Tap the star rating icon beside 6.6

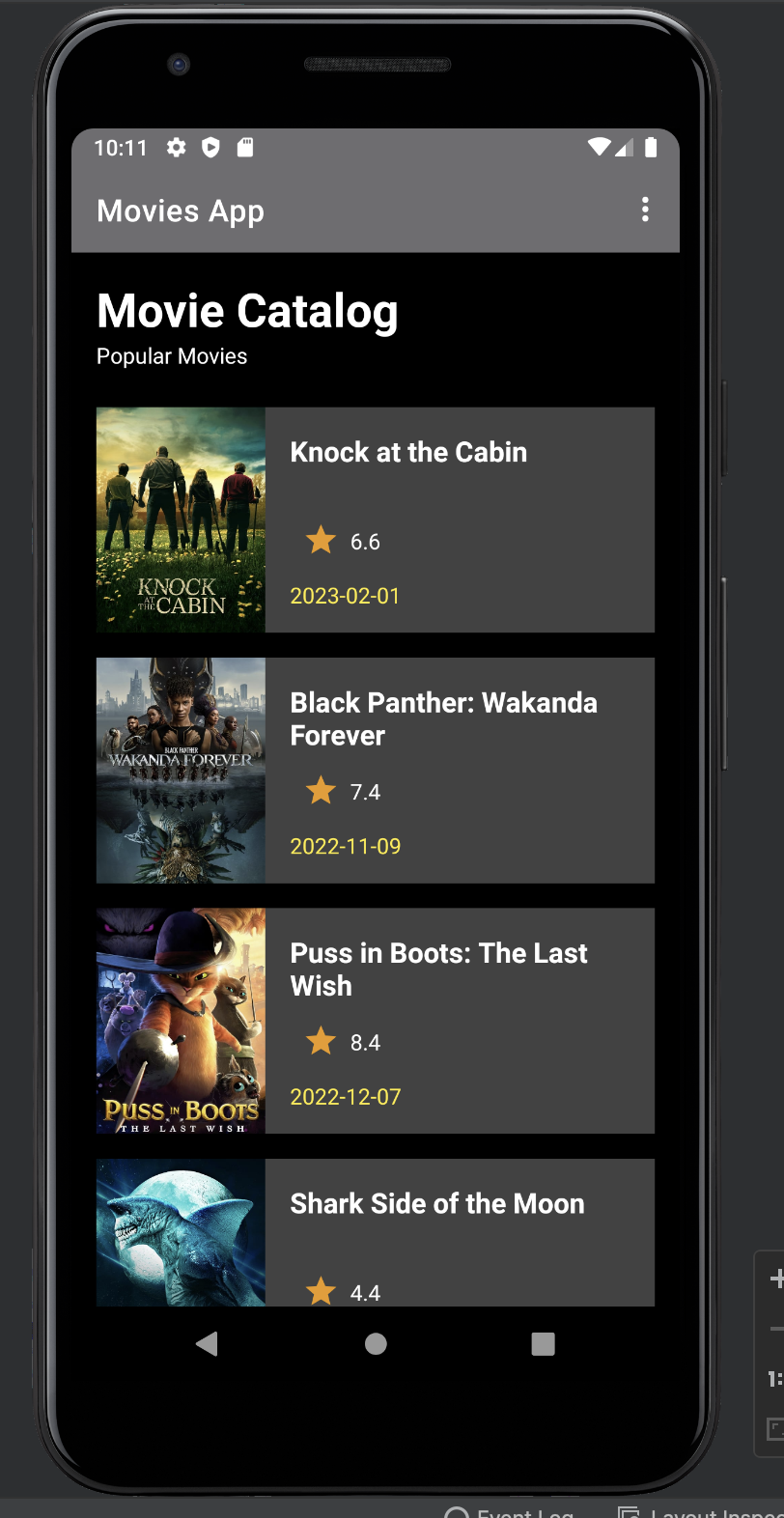[x=321, y=540]
